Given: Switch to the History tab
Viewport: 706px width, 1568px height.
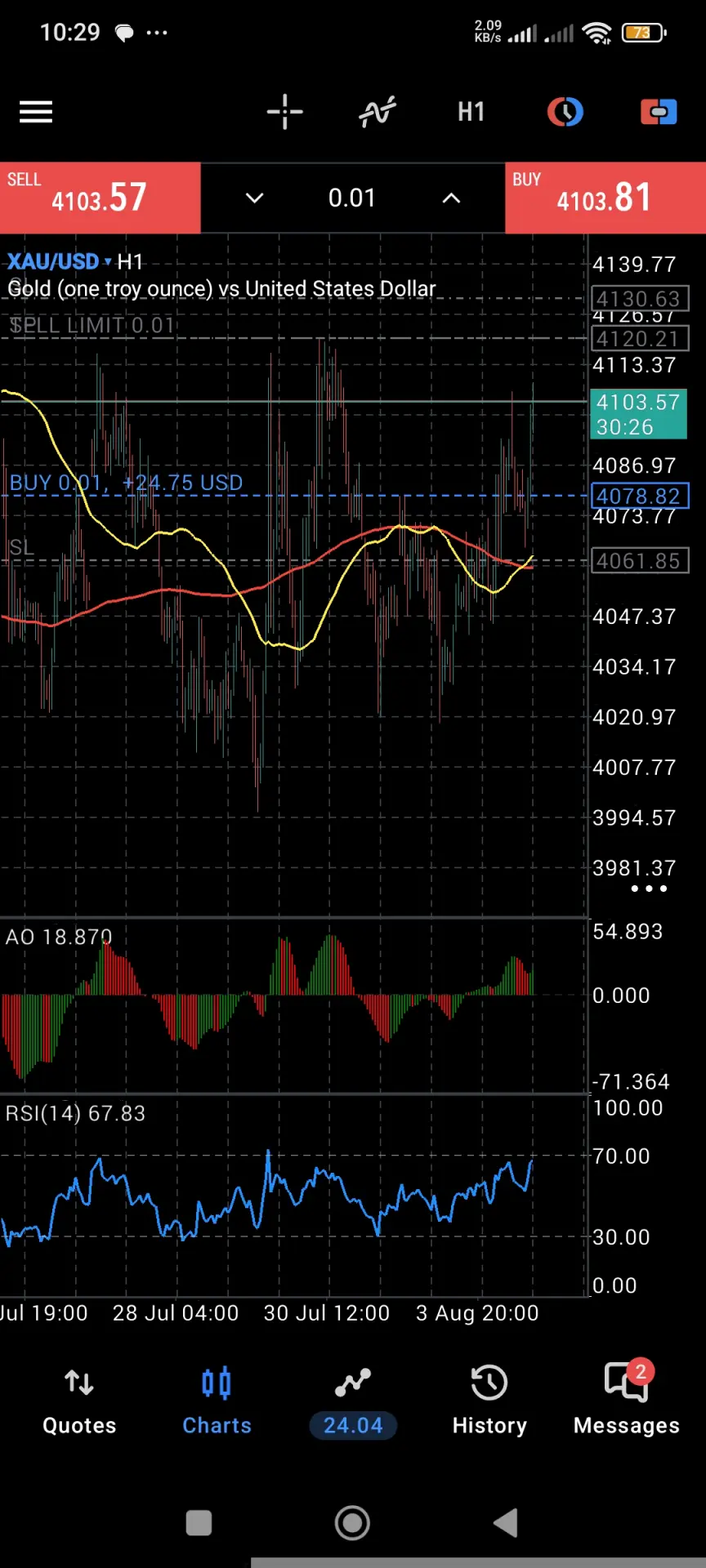Looking at the screenshot, I should coord(489,1401).
